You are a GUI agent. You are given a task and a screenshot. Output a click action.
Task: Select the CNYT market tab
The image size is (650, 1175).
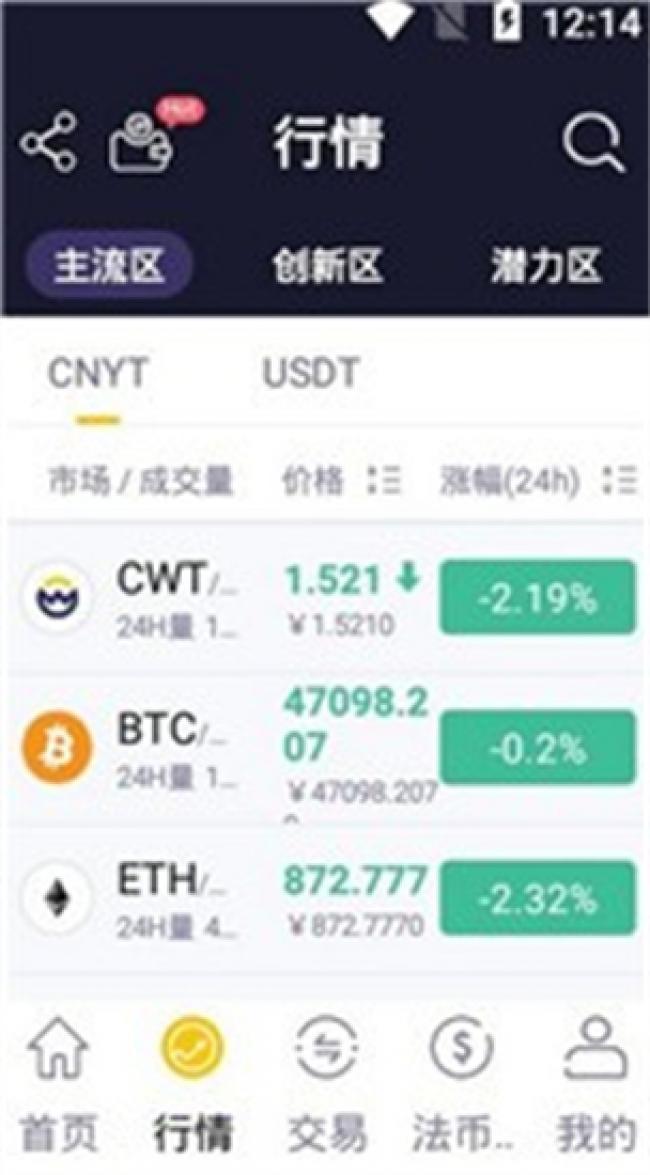[97, 375]
